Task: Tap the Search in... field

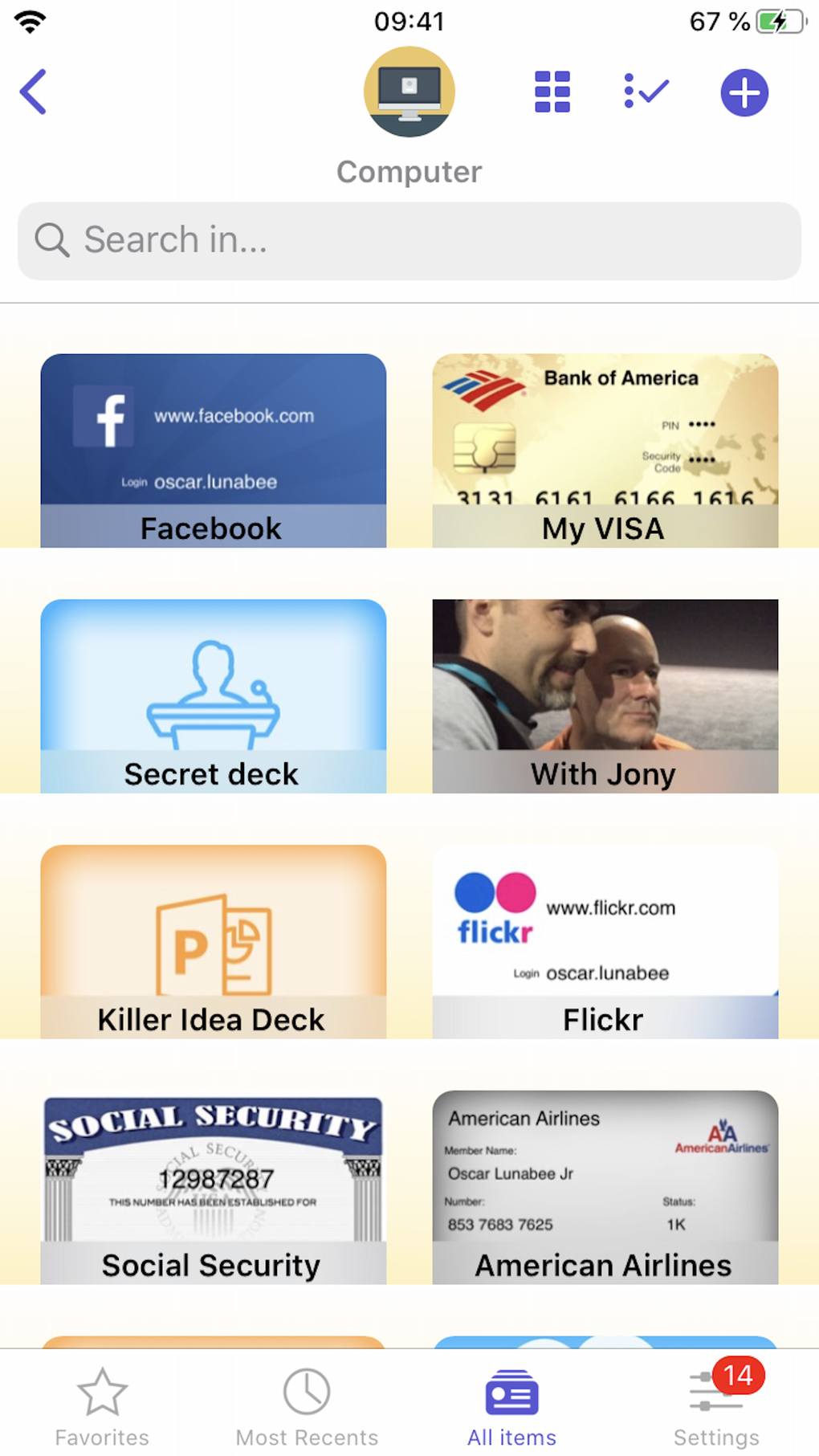Action: 409,239
